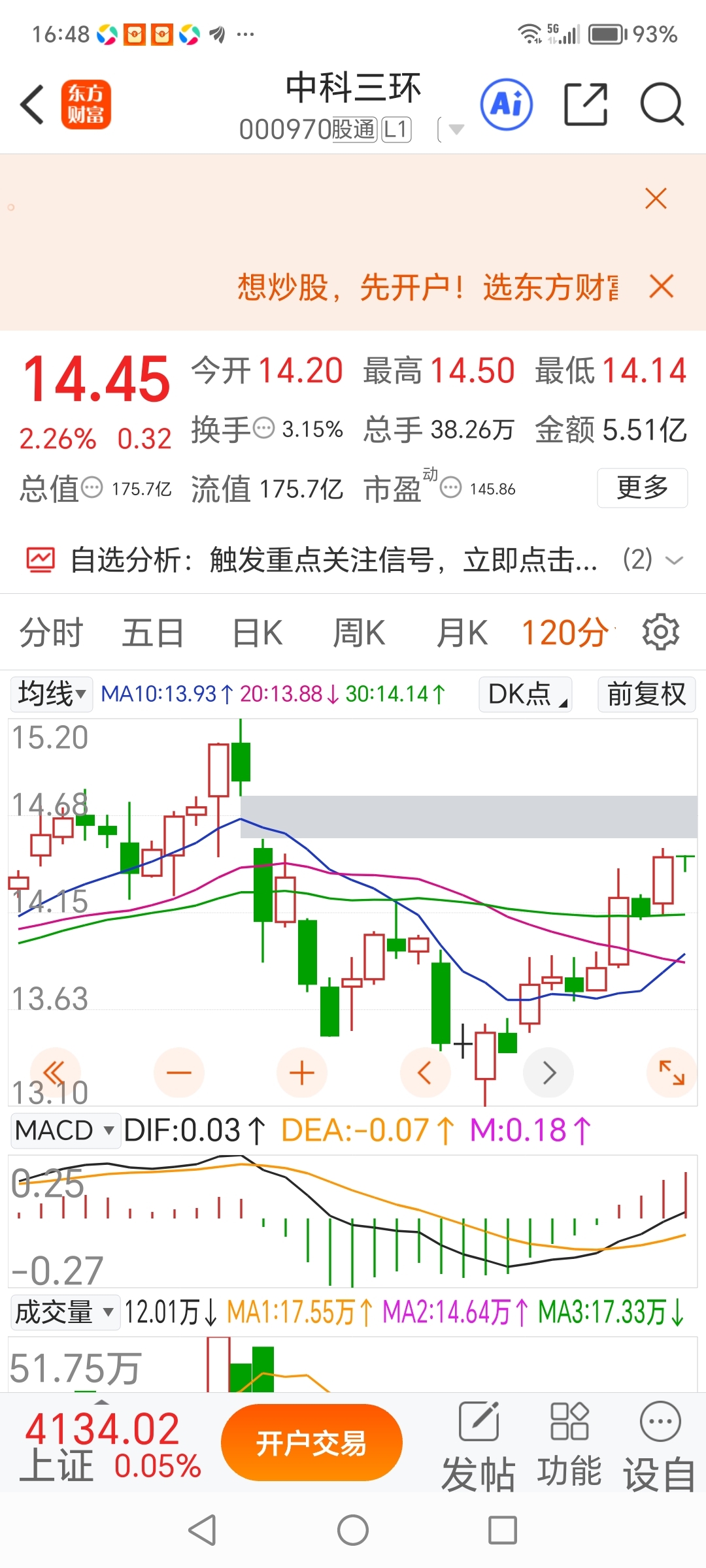
Task: Dismiss the 想炒股，先开户 banner
Action: click(662, 286)
